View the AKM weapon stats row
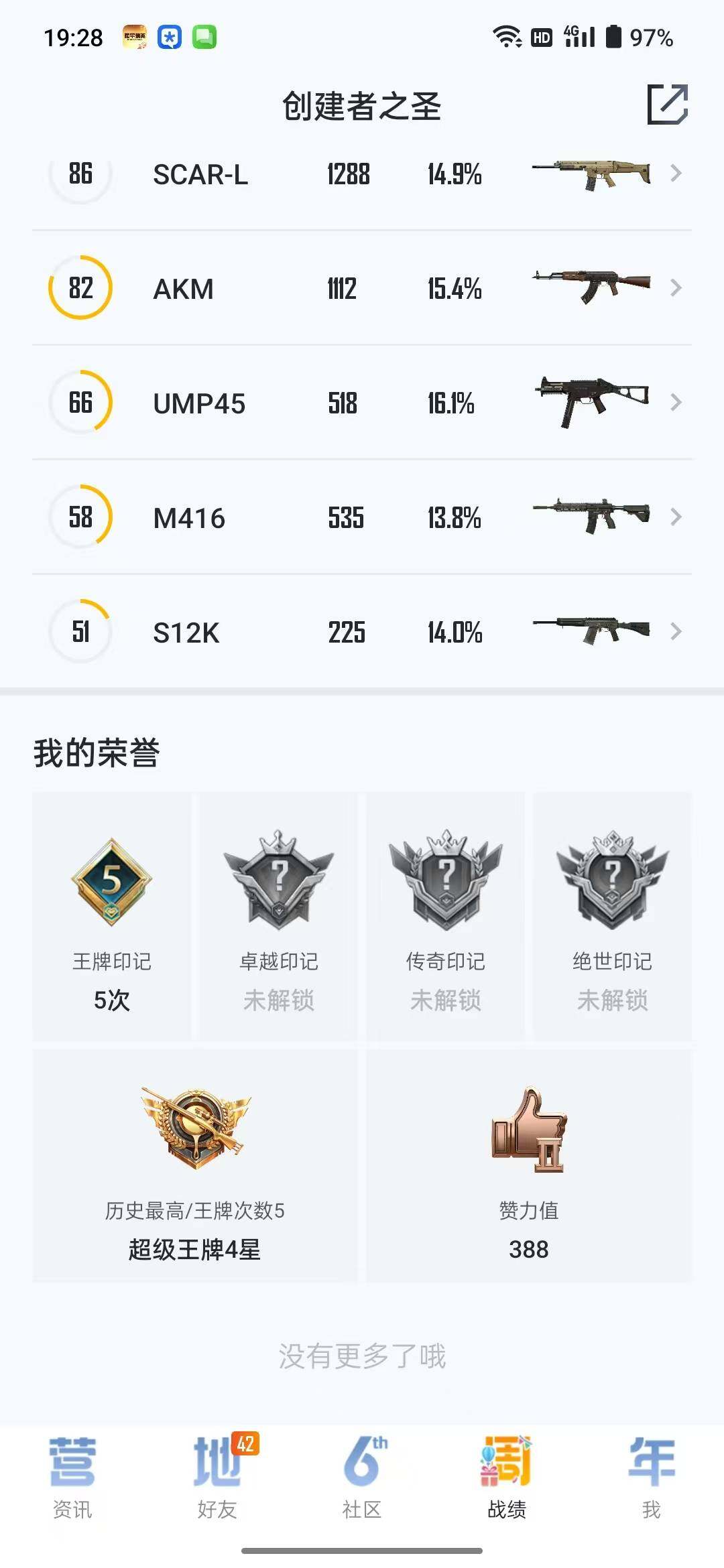Image resolution: width=724 pixels, height=1568 pixels. point(362,289)
